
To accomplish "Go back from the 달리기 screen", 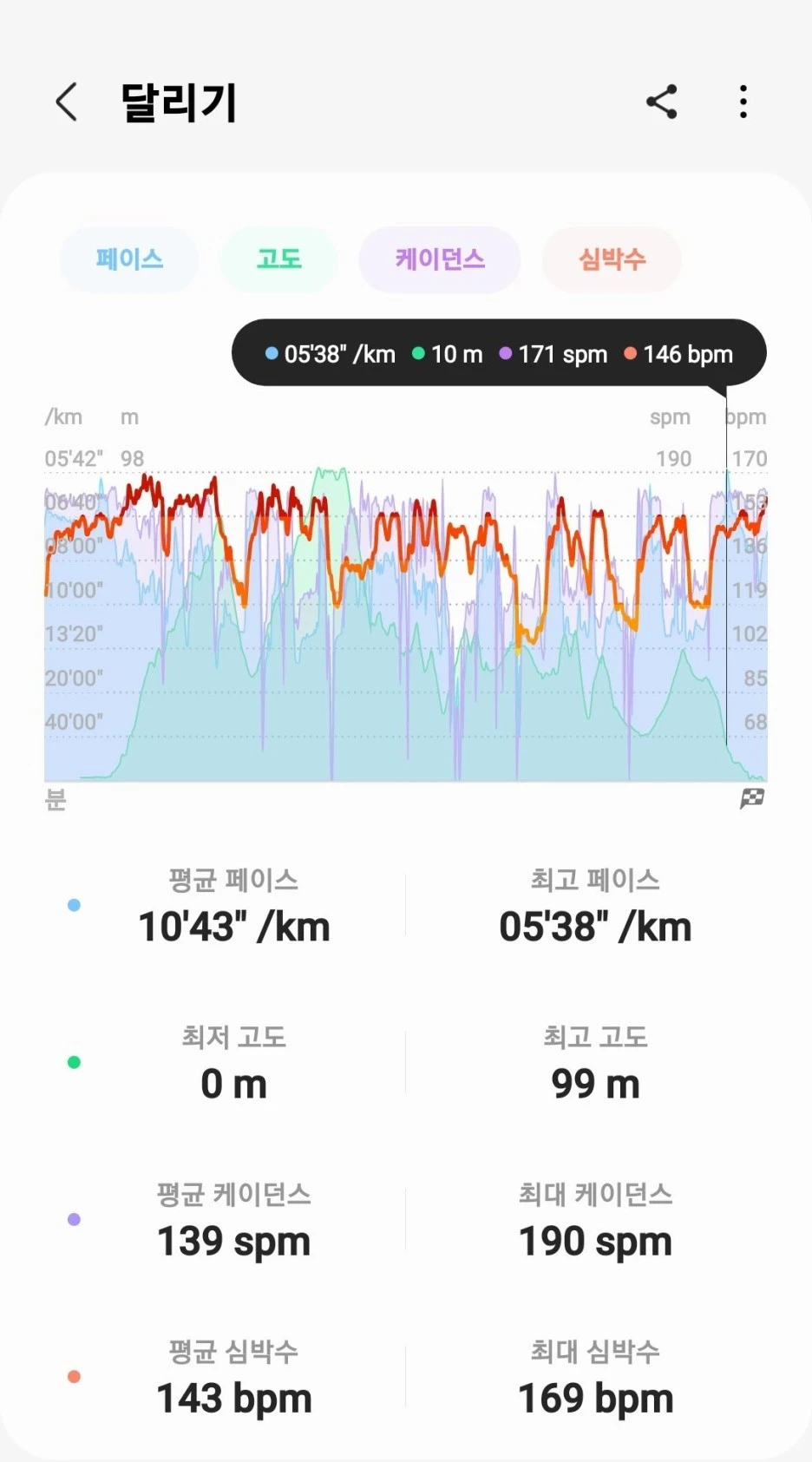I will pos(67,102).
